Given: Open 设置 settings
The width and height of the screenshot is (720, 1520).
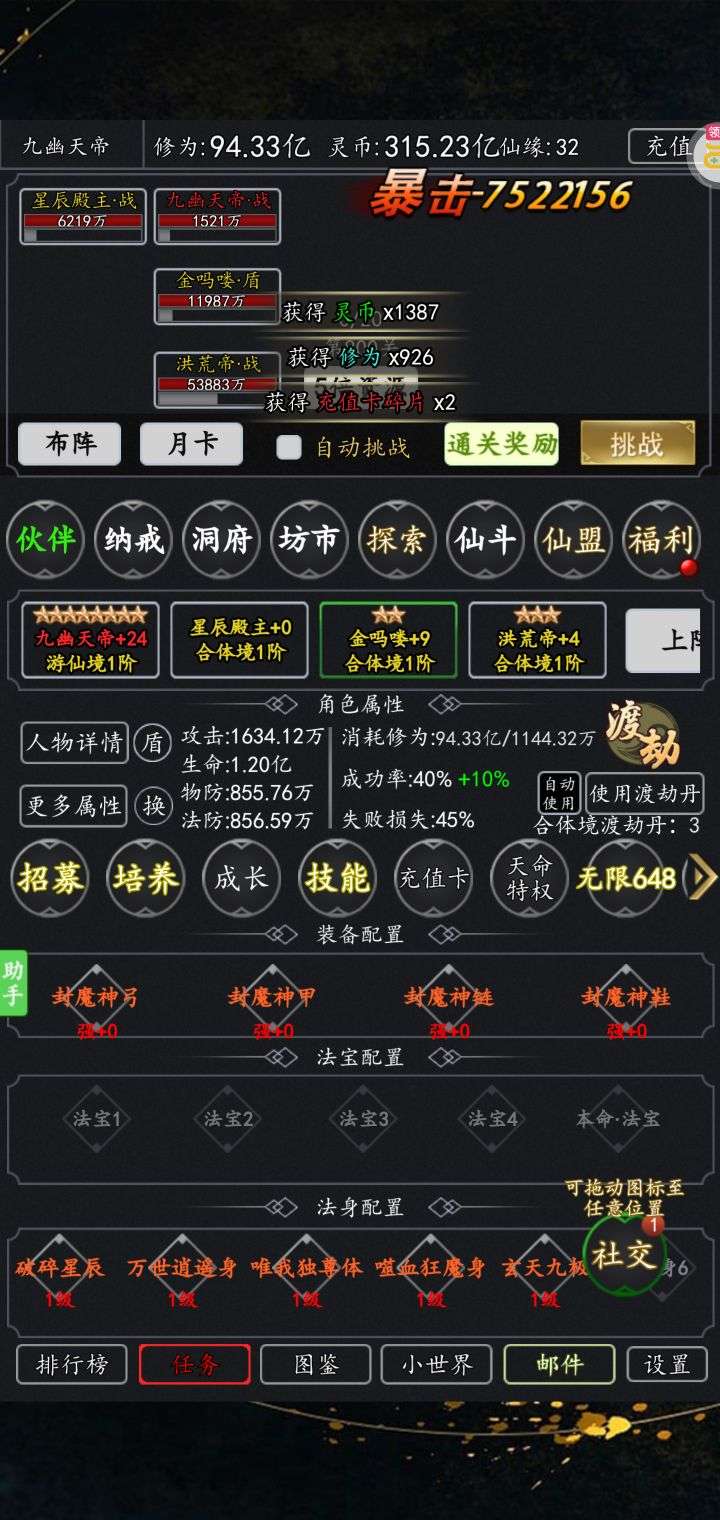Looking at the screenshot, I should coord(666,1364).
